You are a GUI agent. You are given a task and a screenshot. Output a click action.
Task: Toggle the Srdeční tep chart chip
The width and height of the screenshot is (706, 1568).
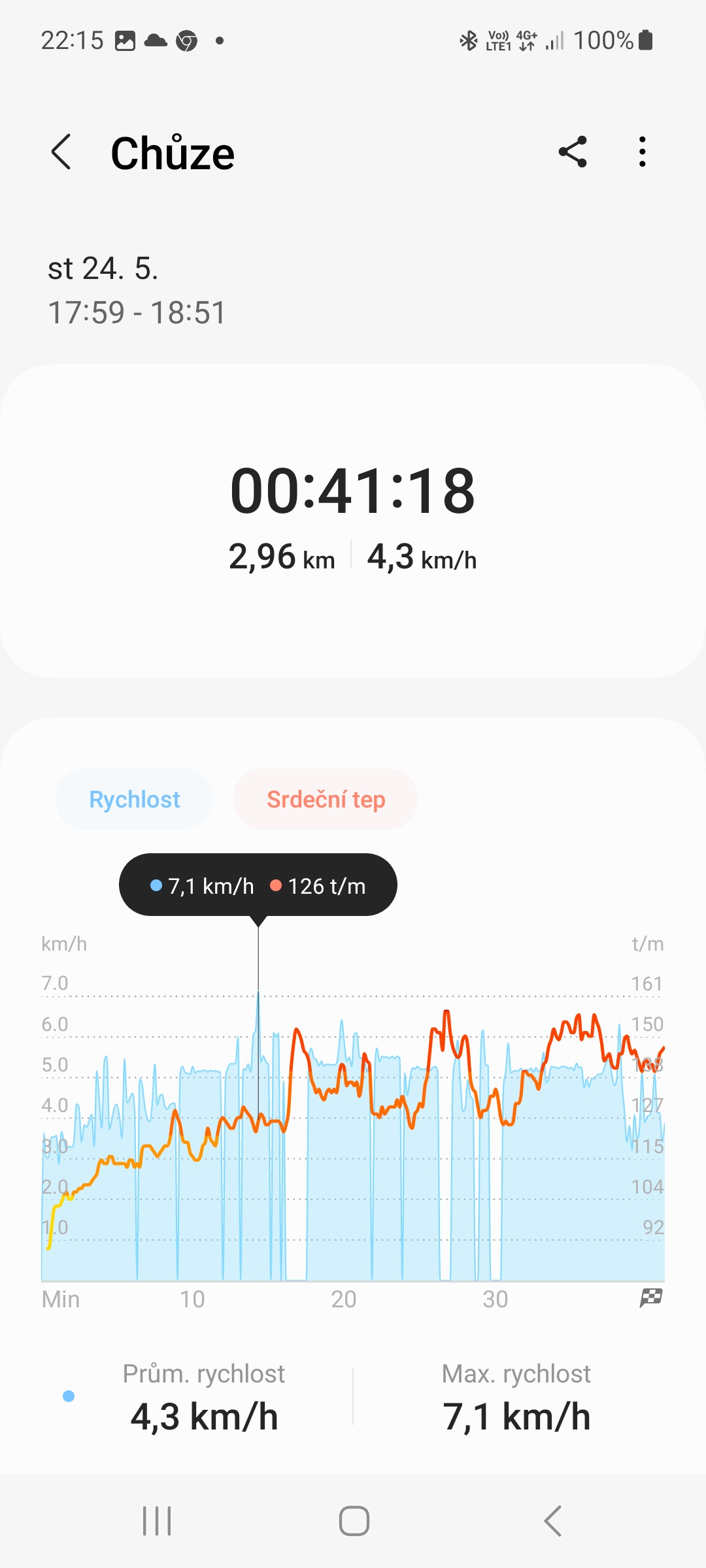click(x=326, y=800)
